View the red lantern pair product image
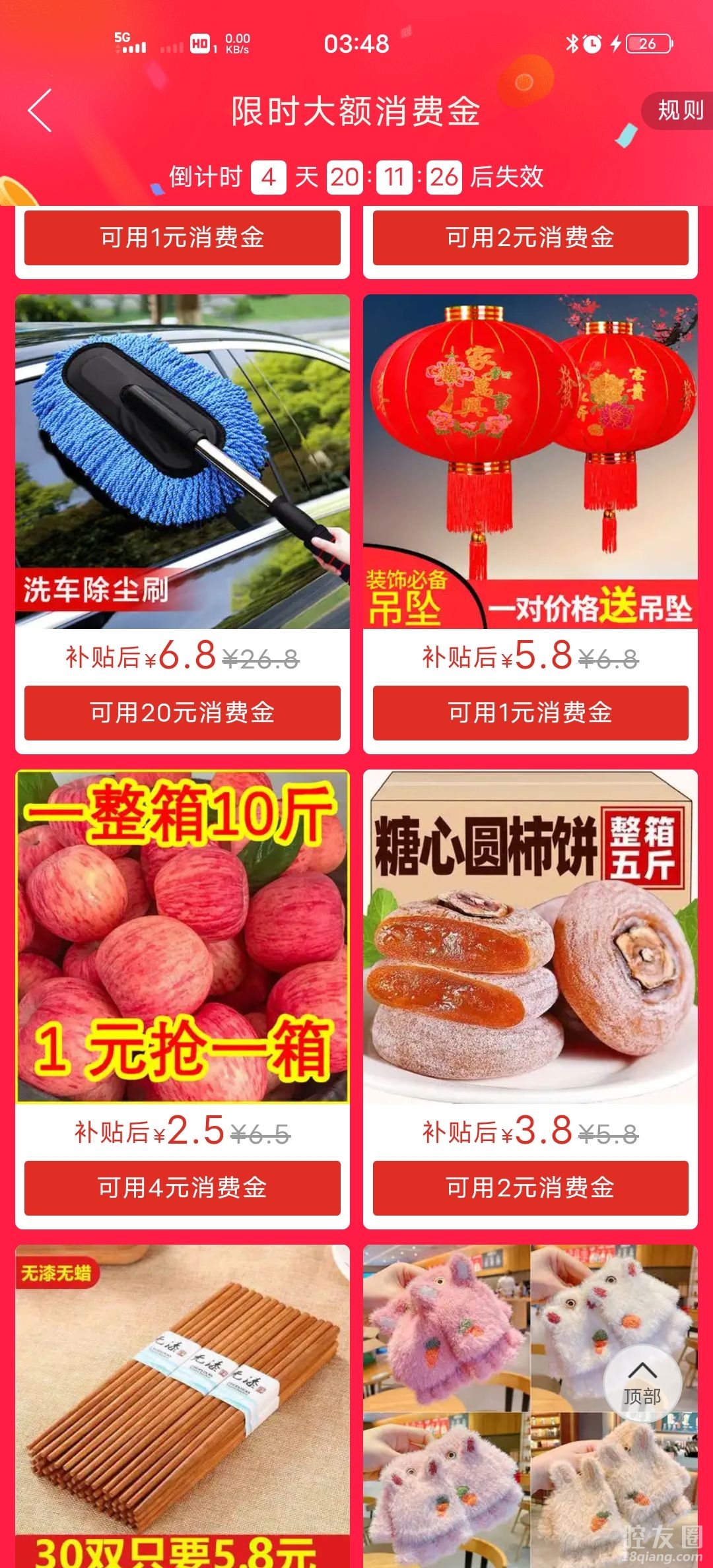The height and width of the screenshot is (1568, 713). click(530, 461)
